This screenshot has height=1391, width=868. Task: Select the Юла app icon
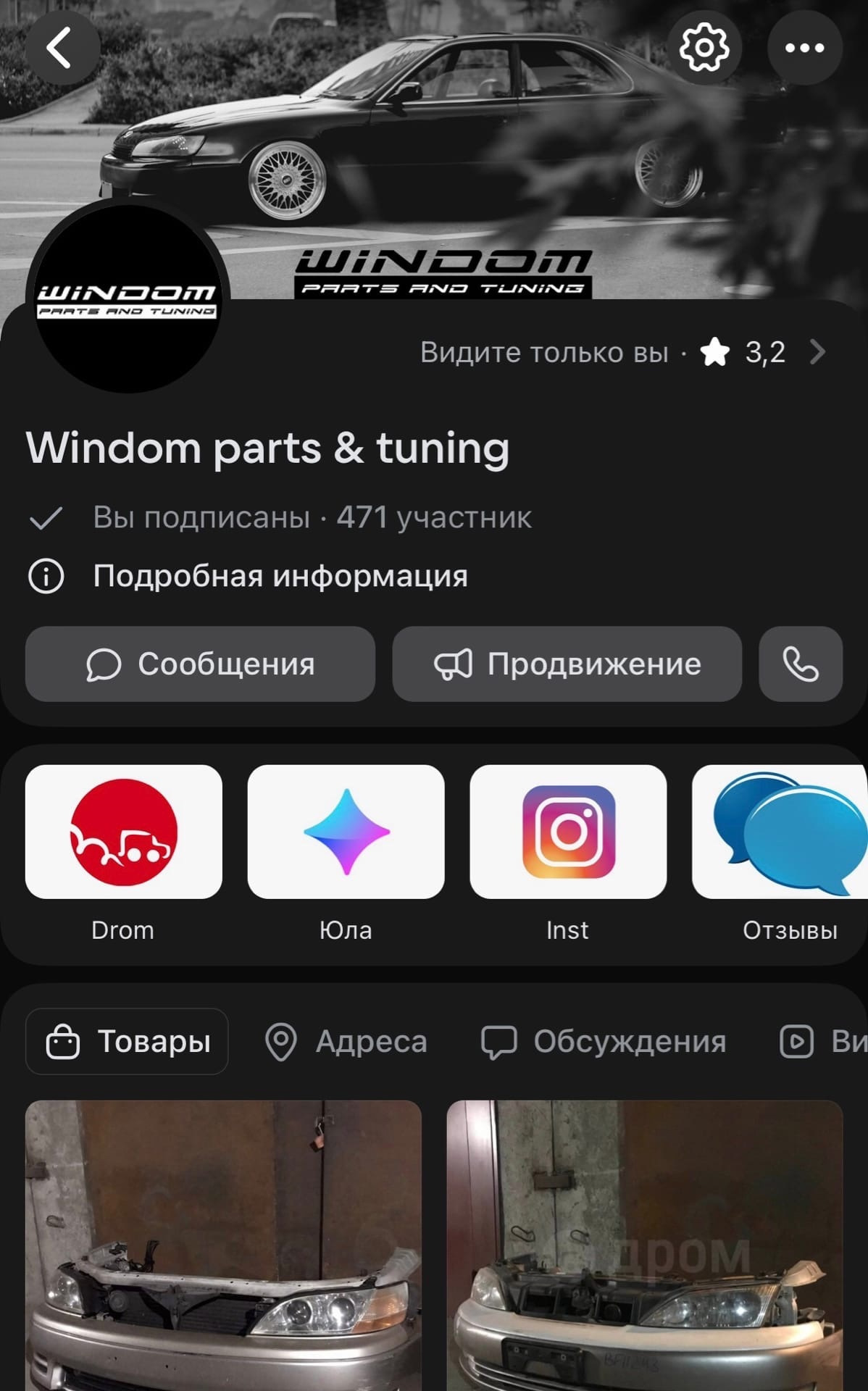[x=346, y=832]
